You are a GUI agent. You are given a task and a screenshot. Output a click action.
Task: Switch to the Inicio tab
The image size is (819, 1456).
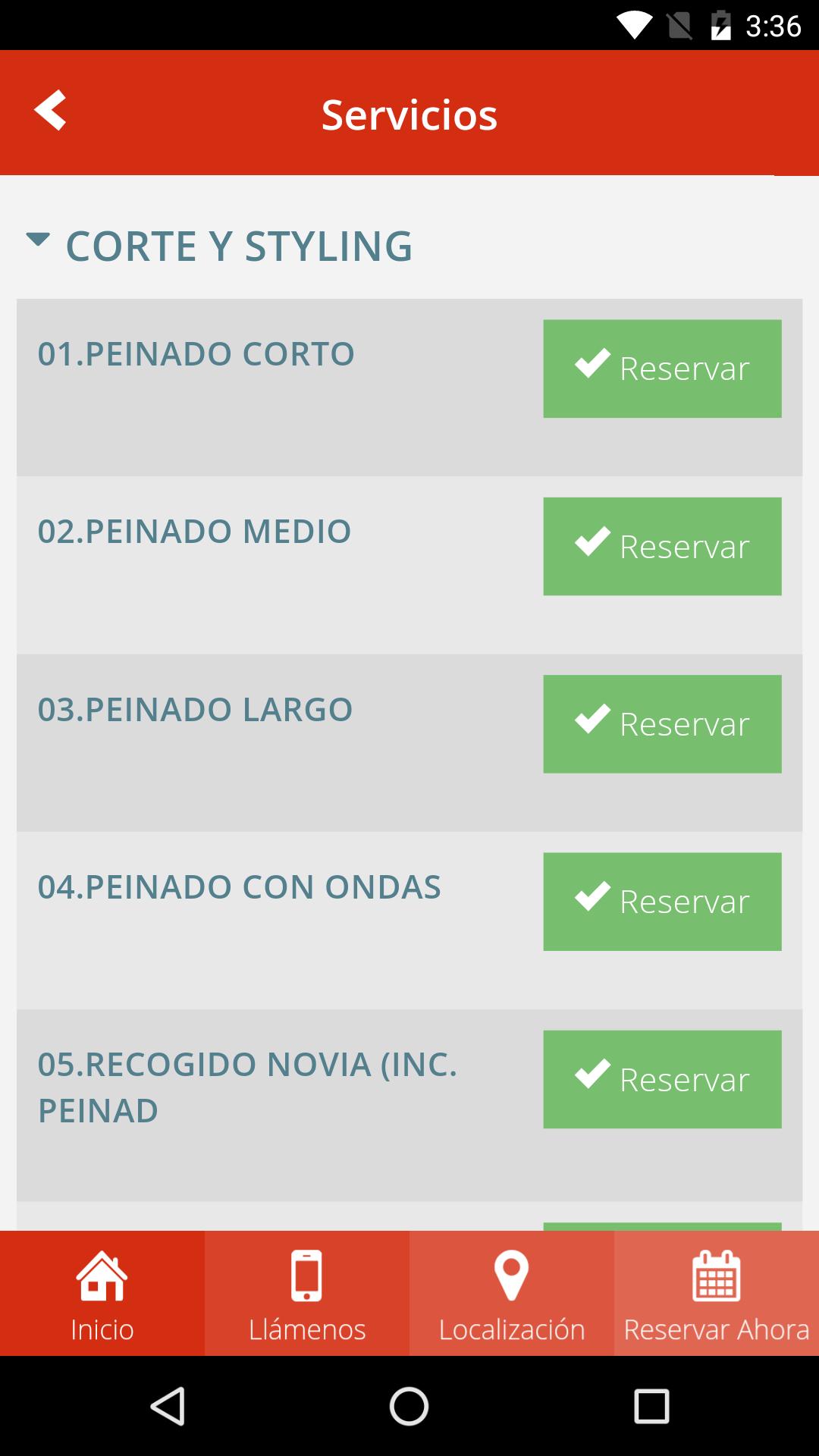coord(102,1293)
